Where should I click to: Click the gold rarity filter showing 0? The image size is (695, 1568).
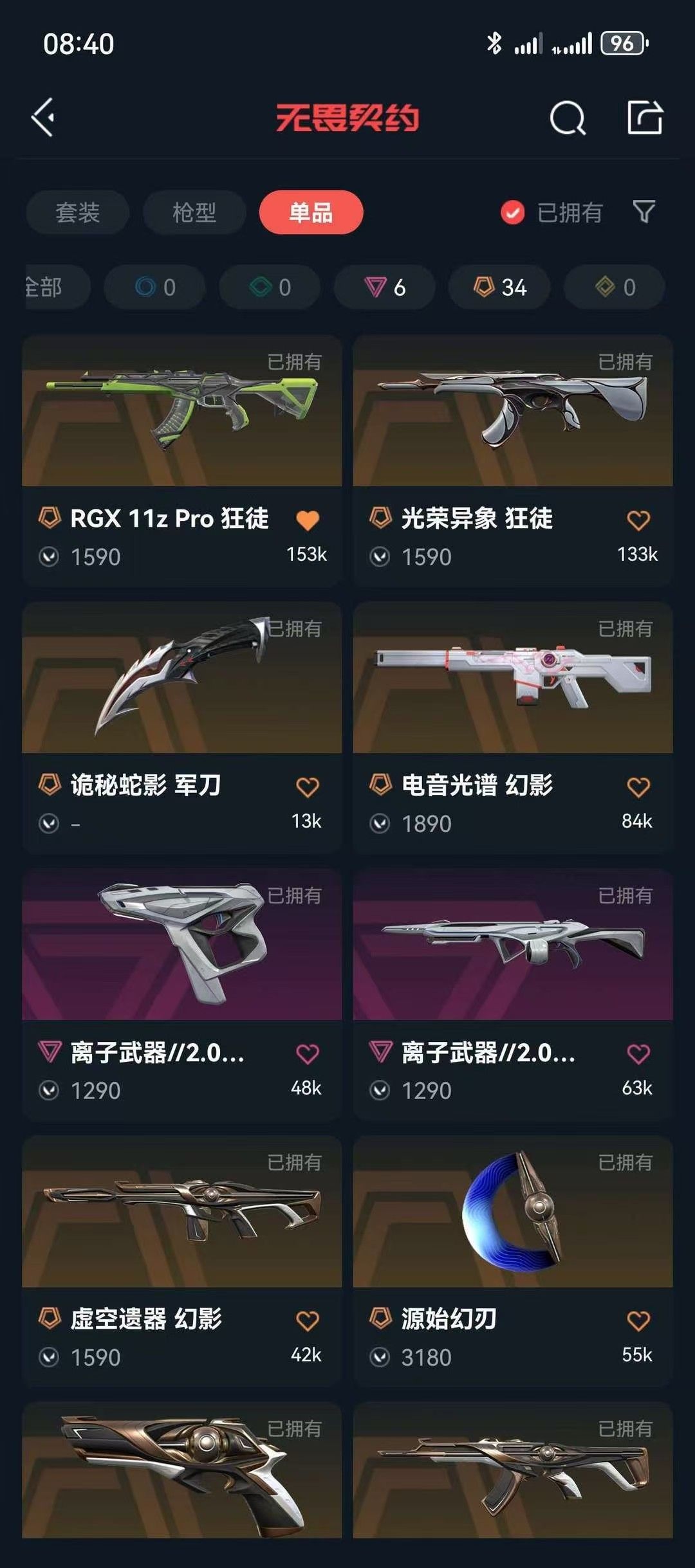click(x=613, y=287)
